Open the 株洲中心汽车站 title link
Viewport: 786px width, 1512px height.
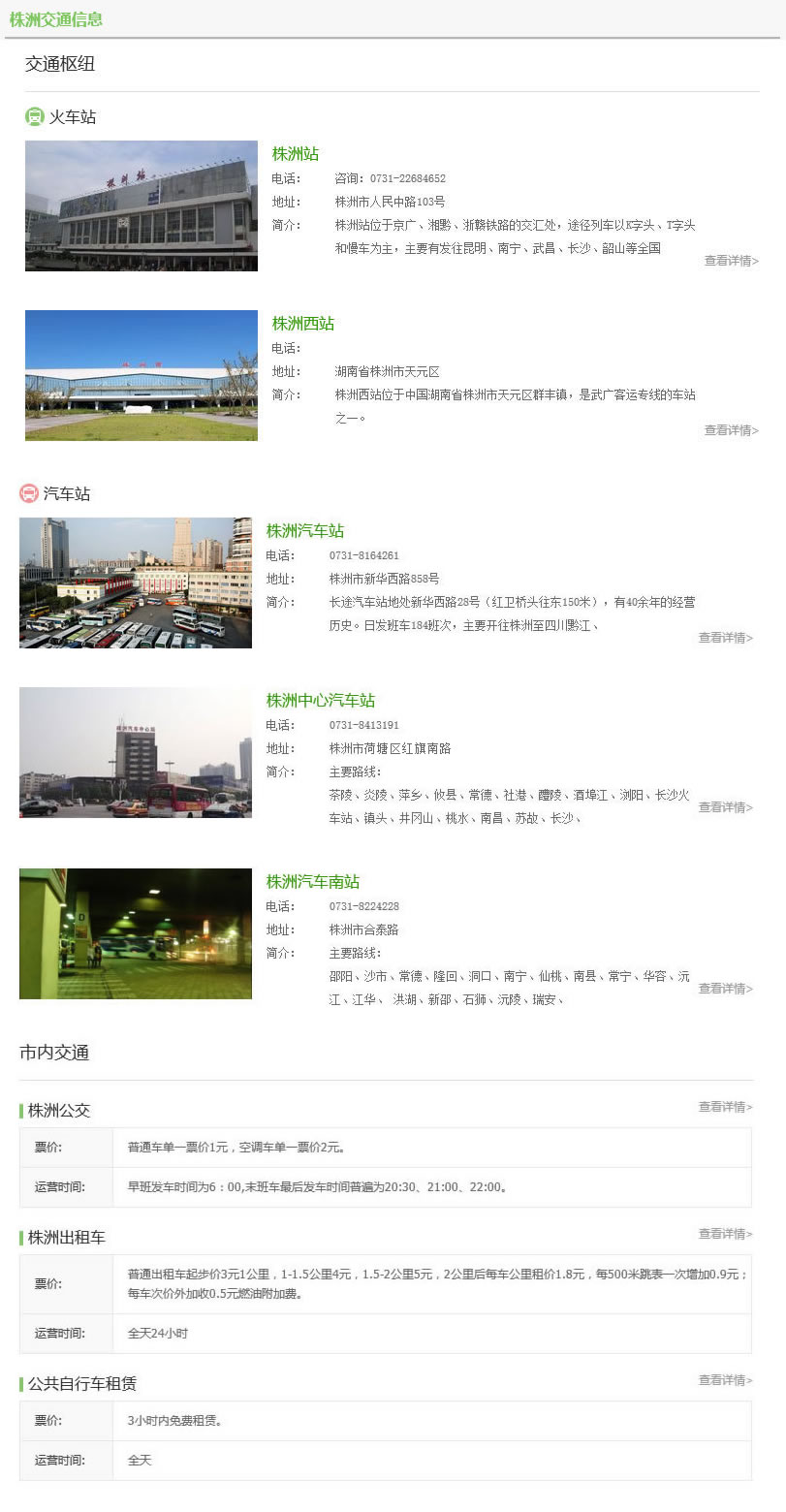coord(320,701)
